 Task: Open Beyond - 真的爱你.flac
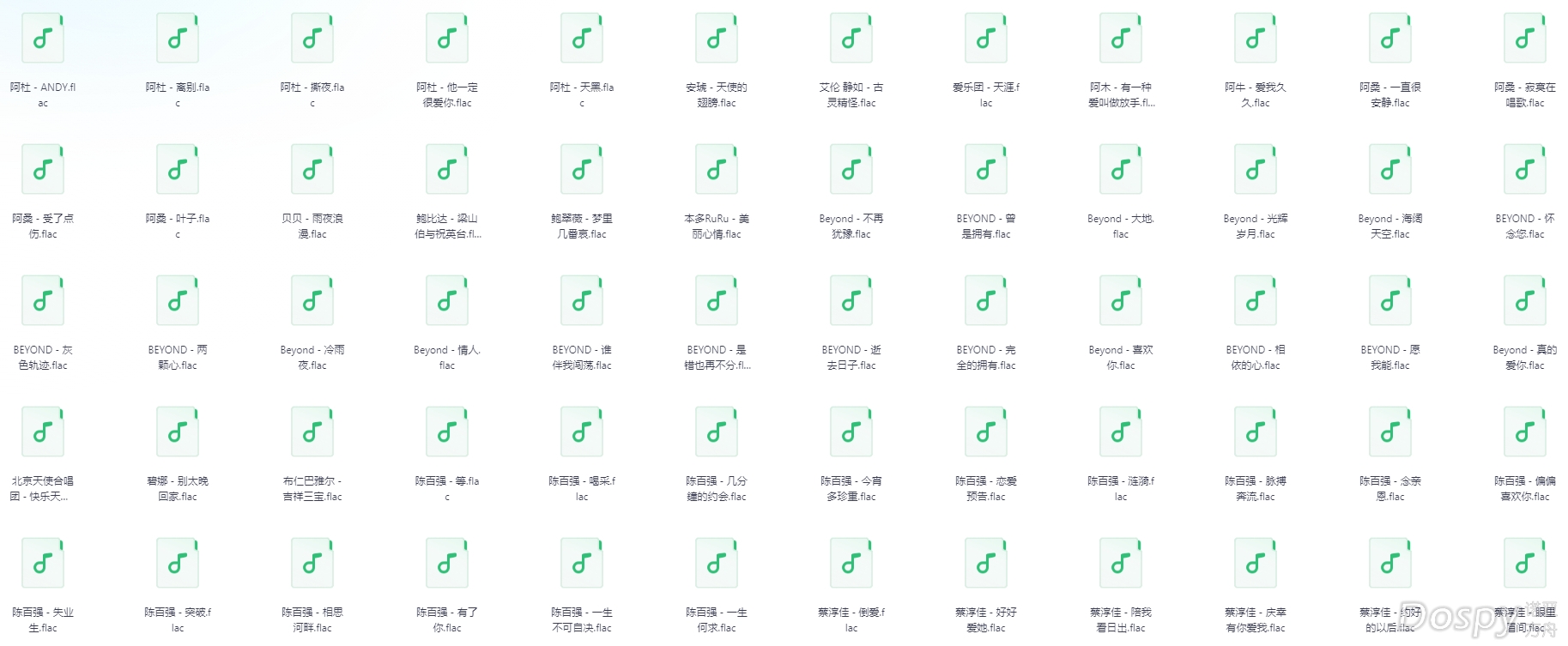1525,302
